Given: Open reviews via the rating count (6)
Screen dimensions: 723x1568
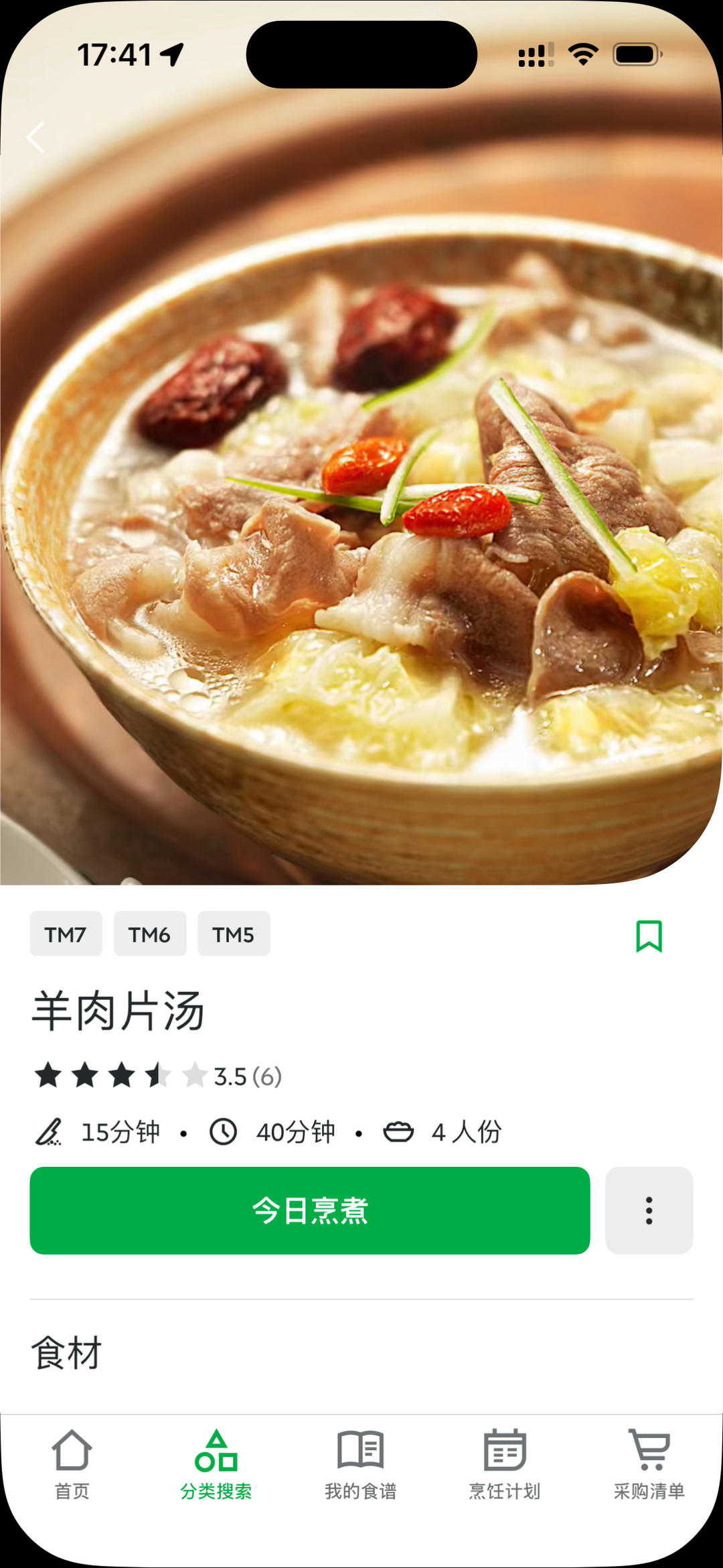Looking at the screenshot, I should 267,1072.
